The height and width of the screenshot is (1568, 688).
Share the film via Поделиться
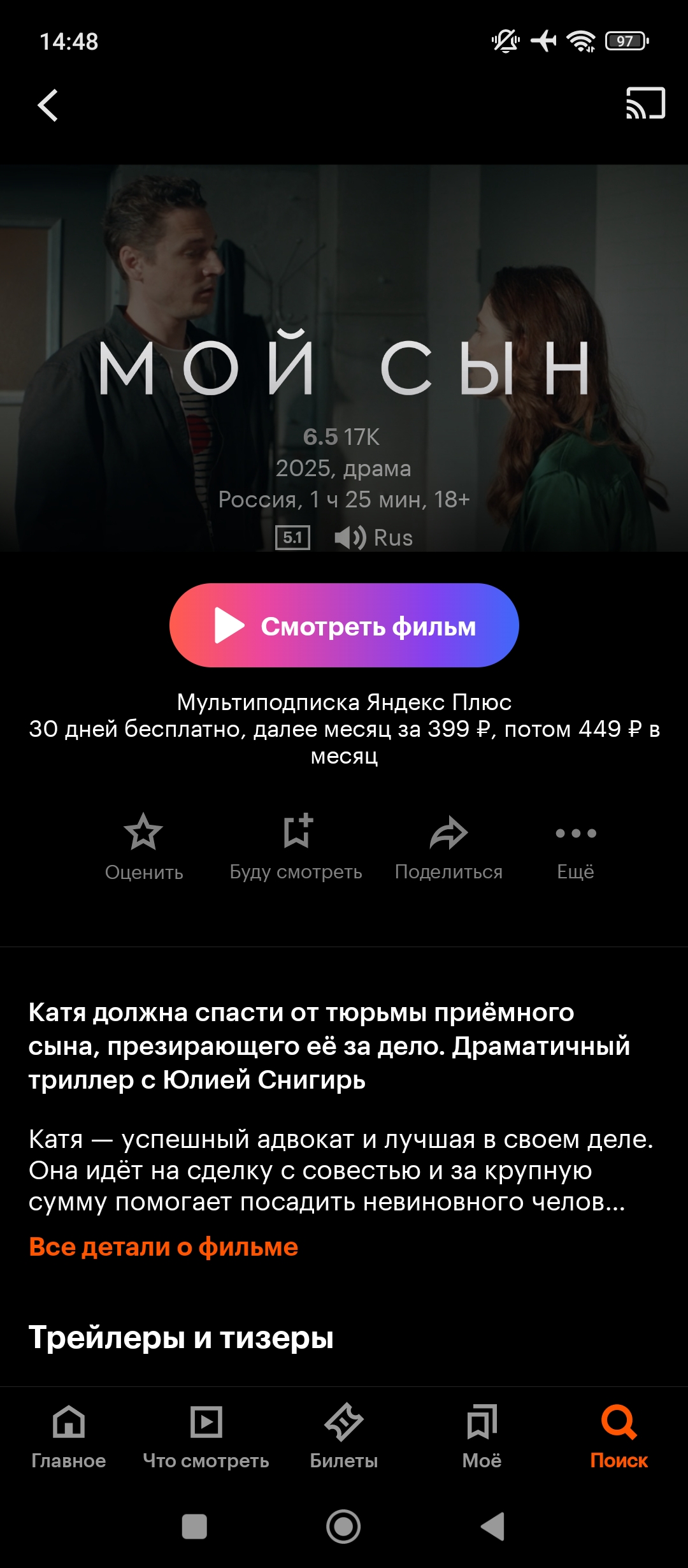click(x=448, y=846)
